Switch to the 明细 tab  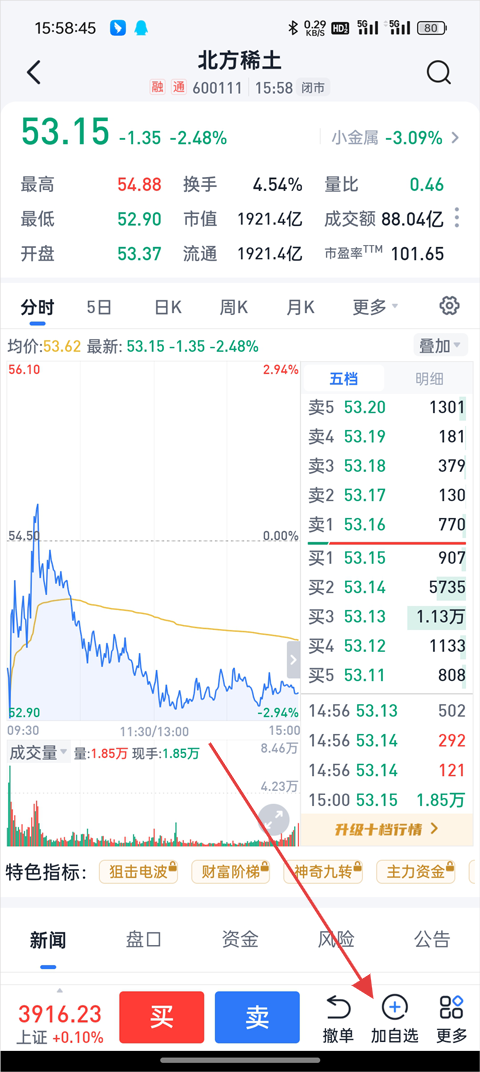pyautogui.click(x=429, y=378)
